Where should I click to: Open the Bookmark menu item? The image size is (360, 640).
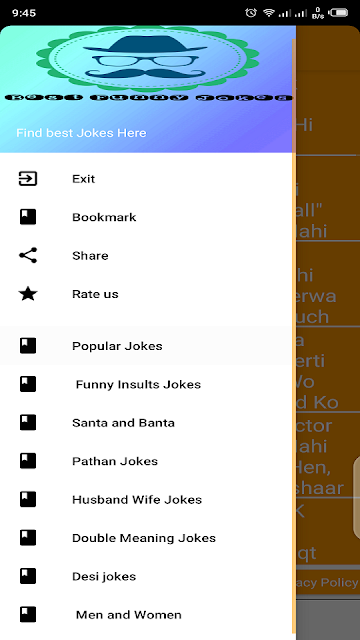pos(147,217)
